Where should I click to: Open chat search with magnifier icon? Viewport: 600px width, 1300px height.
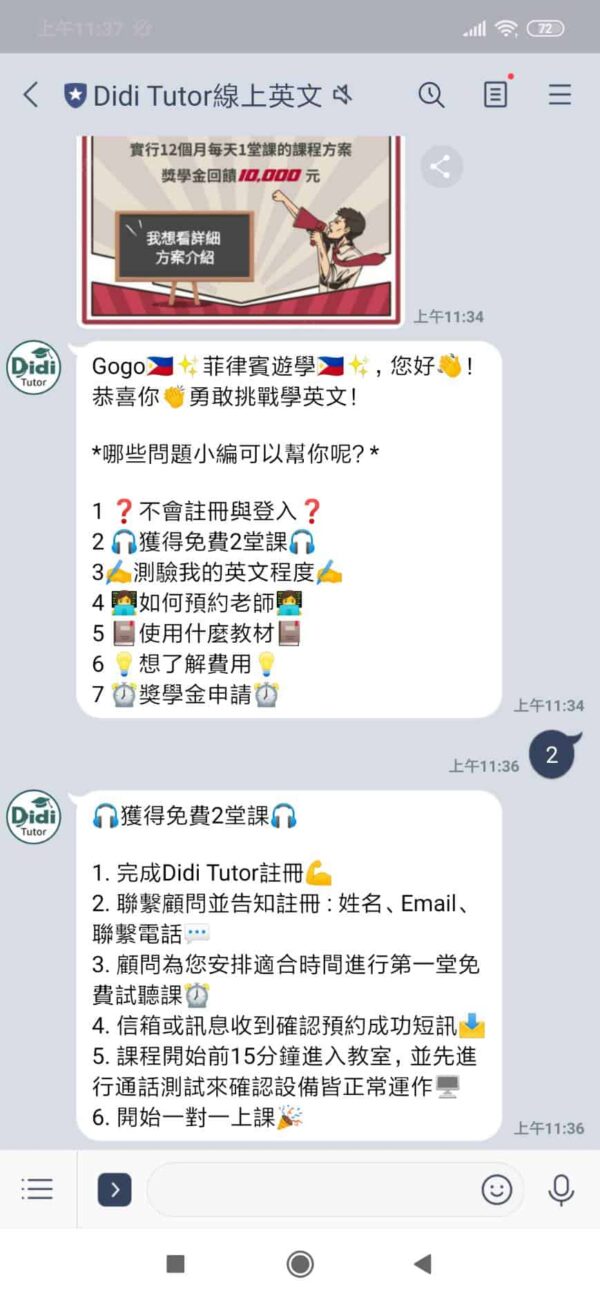pyautogui.click(x=431, y=95)
